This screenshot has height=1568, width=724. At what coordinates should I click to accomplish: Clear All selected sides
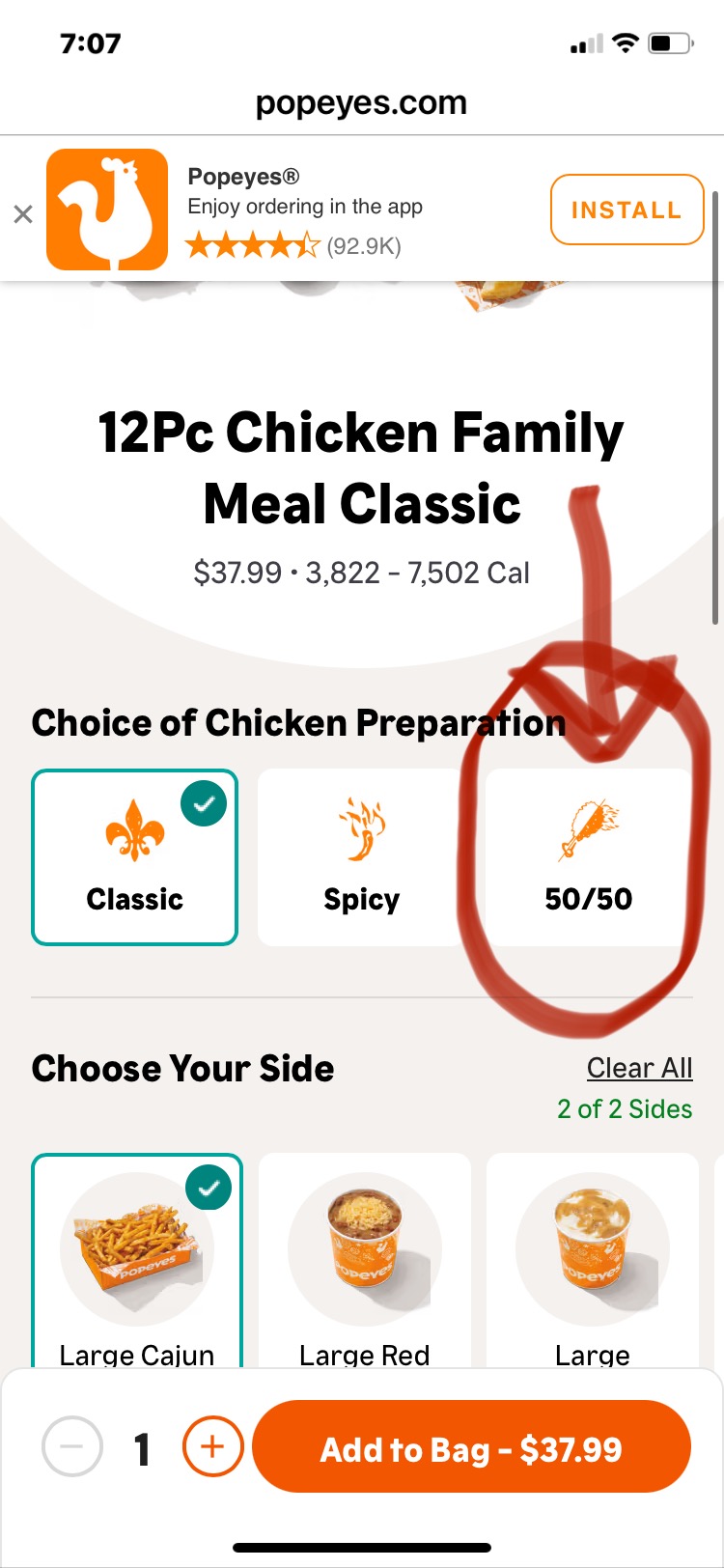point(639,1068)
